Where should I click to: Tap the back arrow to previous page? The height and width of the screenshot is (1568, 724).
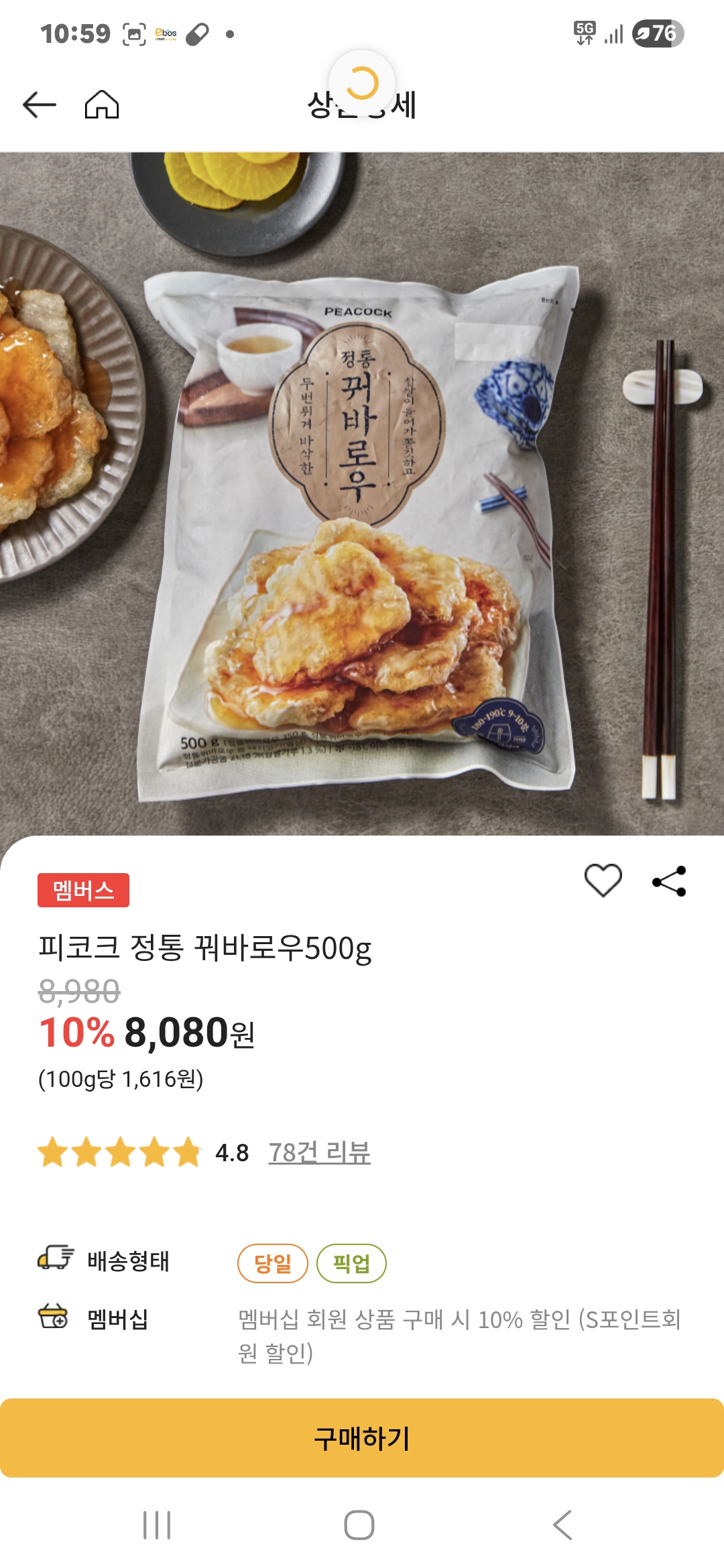point(38,105)
